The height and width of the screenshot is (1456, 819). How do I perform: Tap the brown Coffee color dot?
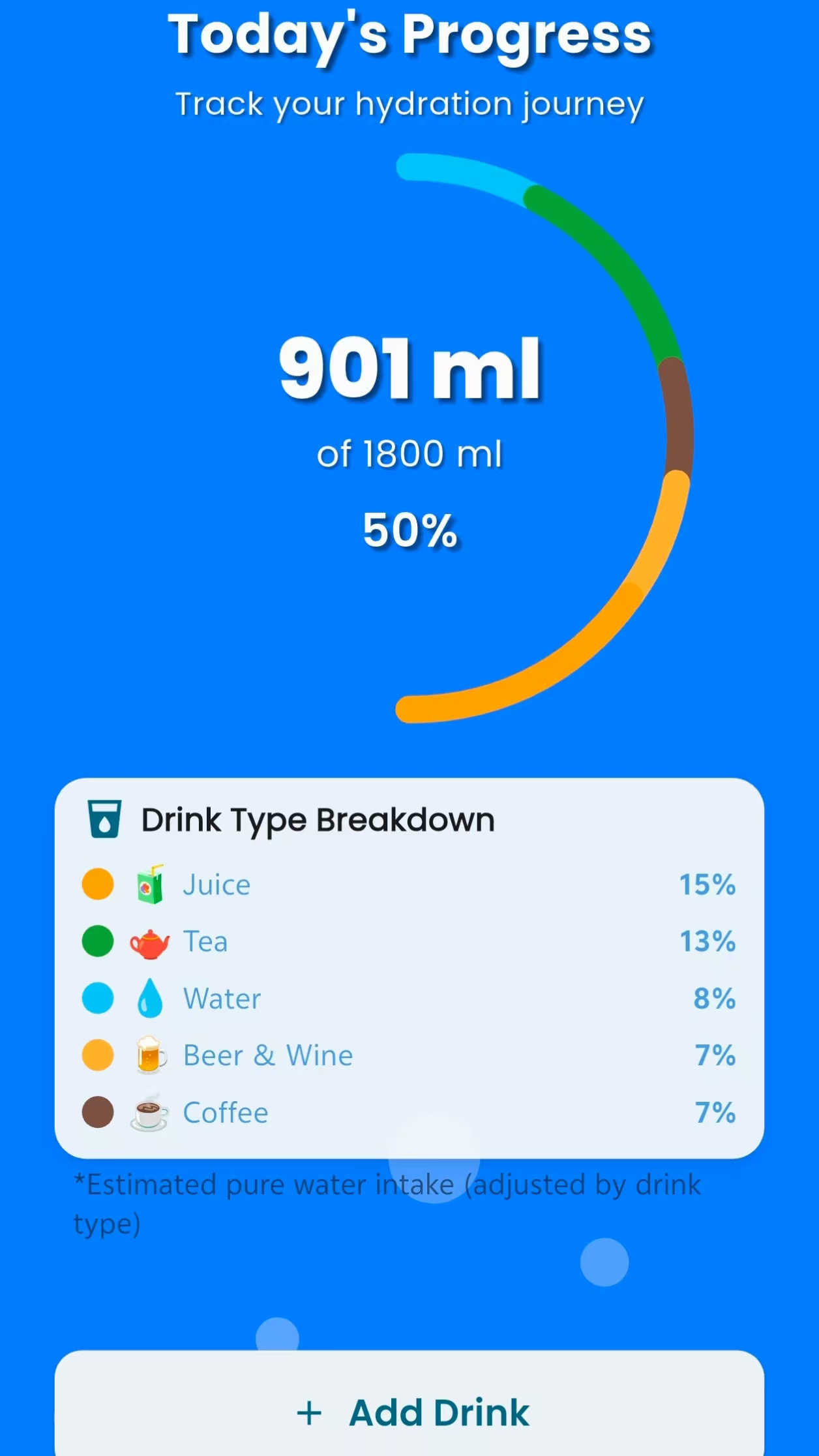click(97, 1112)
